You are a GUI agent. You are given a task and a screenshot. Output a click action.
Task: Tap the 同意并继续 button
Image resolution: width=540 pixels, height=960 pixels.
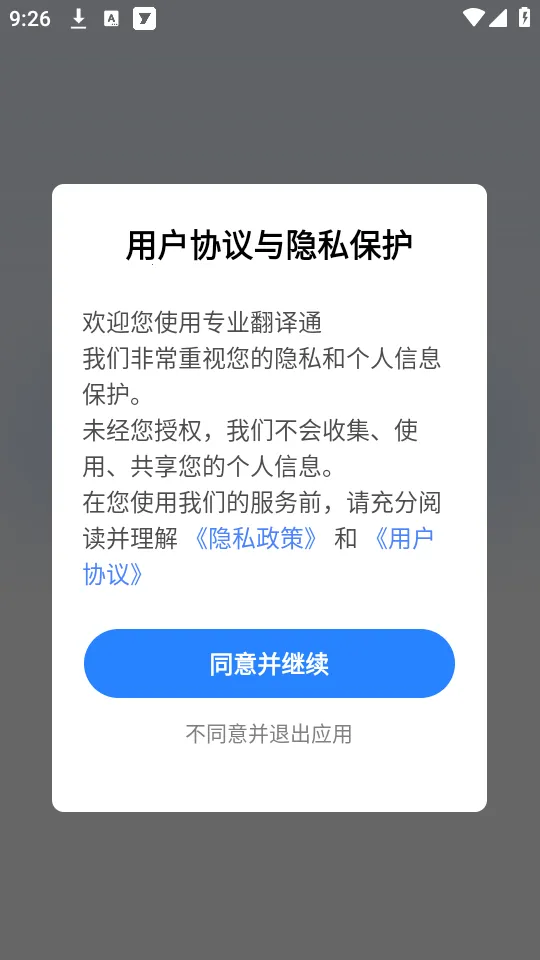pyautogui.click(x=269, y=664)
